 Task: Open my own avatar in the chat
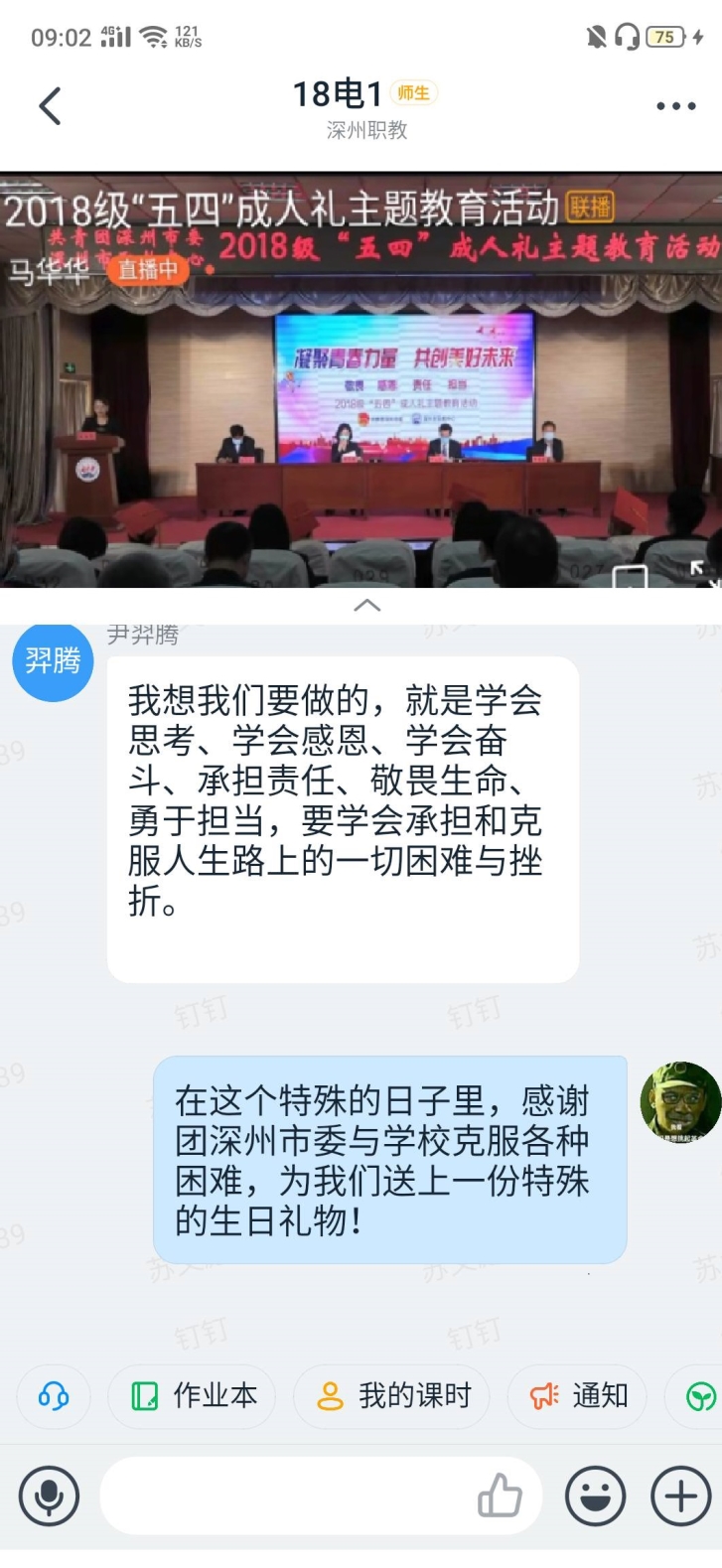(x=679, y=1102)
